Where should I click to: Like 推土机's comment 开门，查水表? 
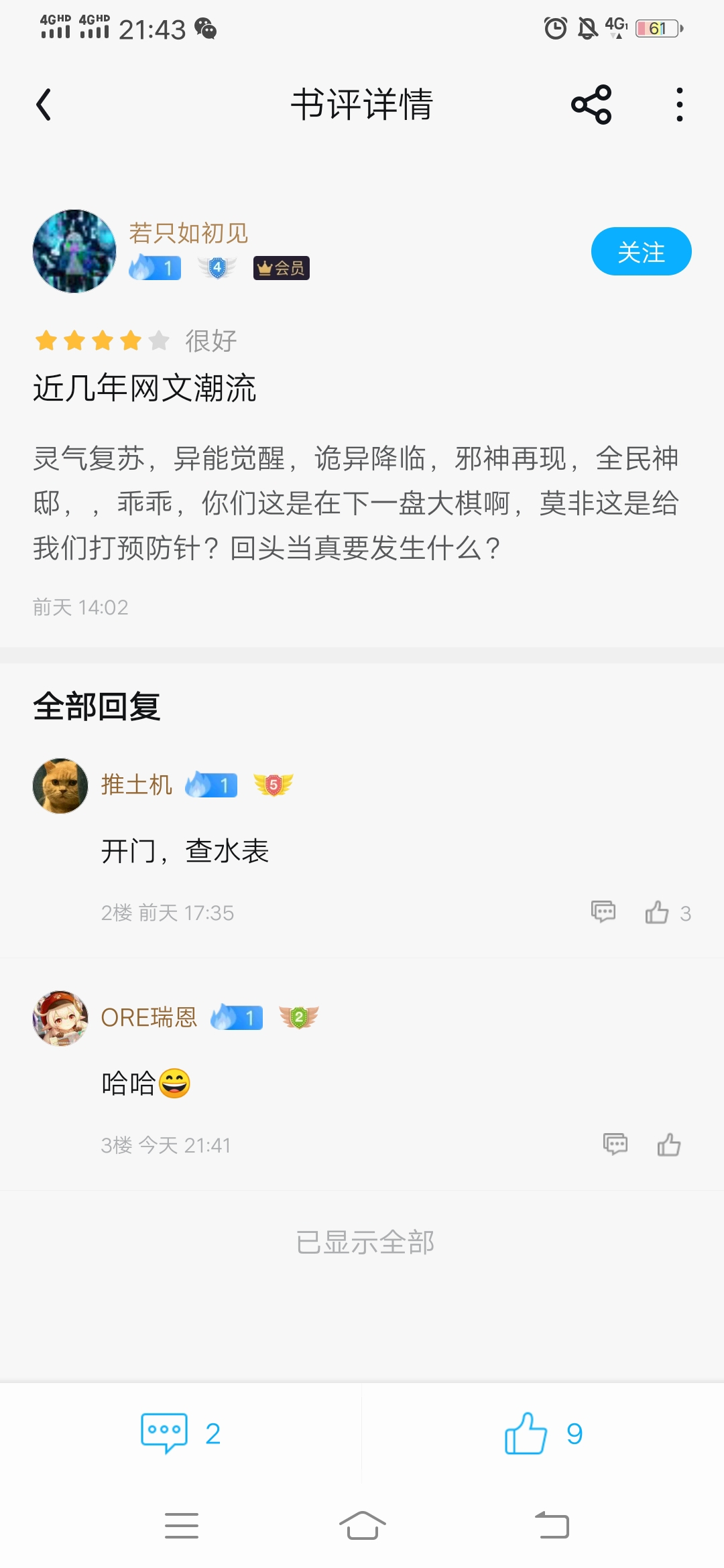pos(658,912)
